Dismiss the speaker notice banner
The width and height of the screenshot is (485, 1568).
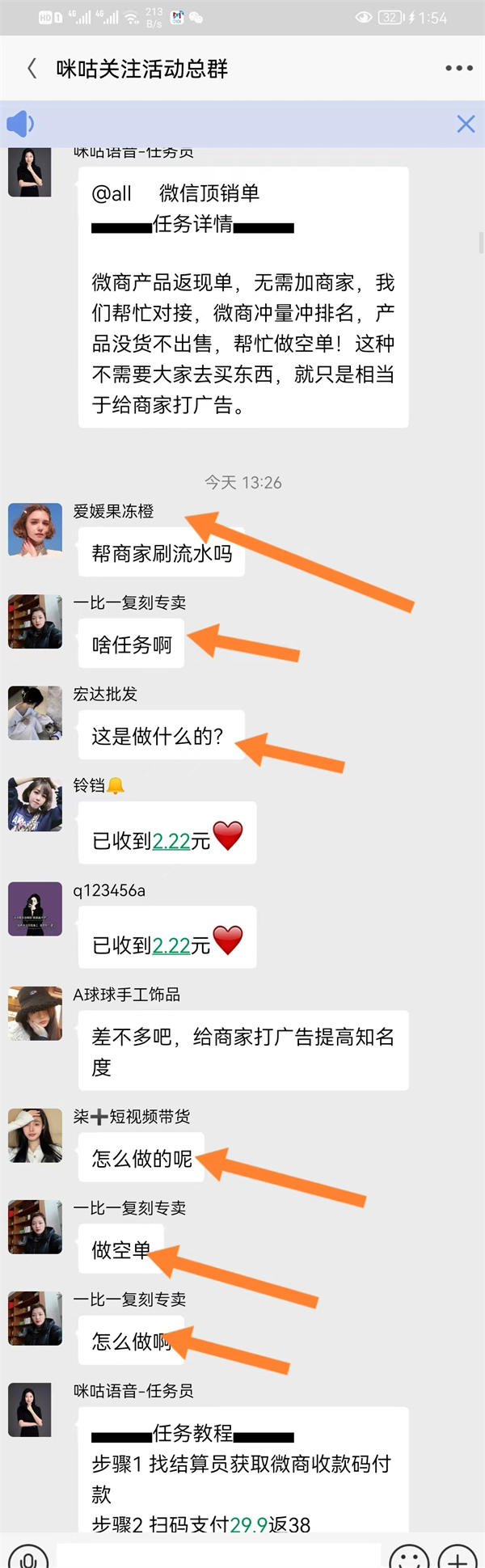[466, 124]
